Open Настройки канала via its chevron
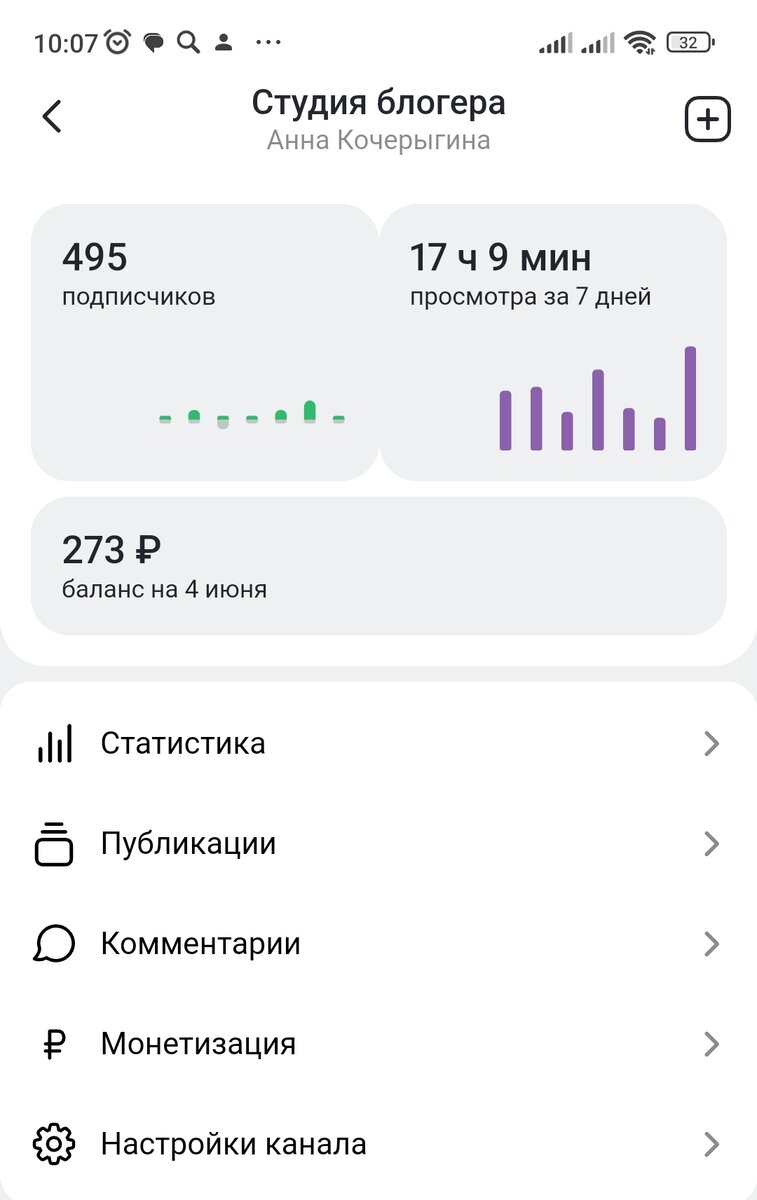This screenshot has height=1200, width=757. pos(712,1143)
